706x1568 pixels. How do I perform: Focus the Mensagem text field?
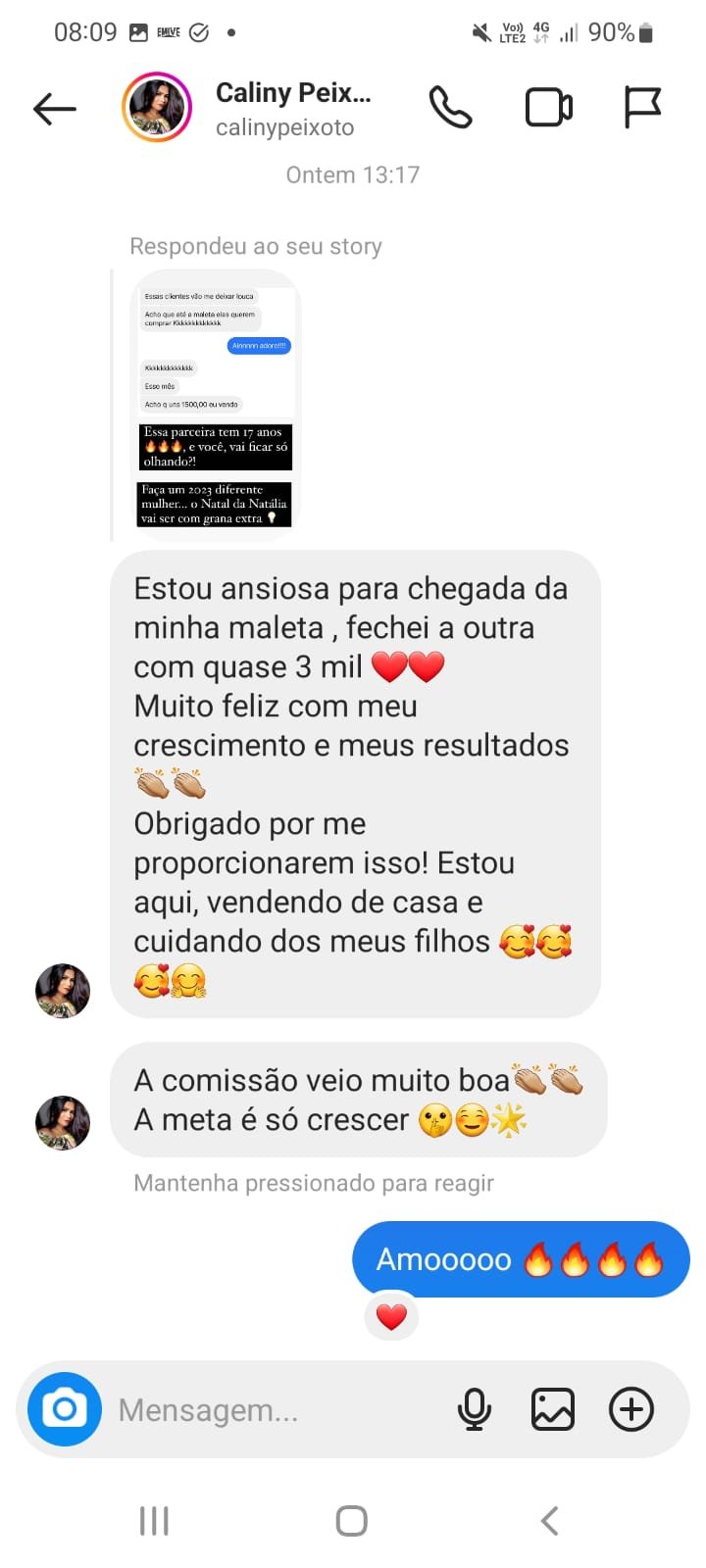(275, 1410)
